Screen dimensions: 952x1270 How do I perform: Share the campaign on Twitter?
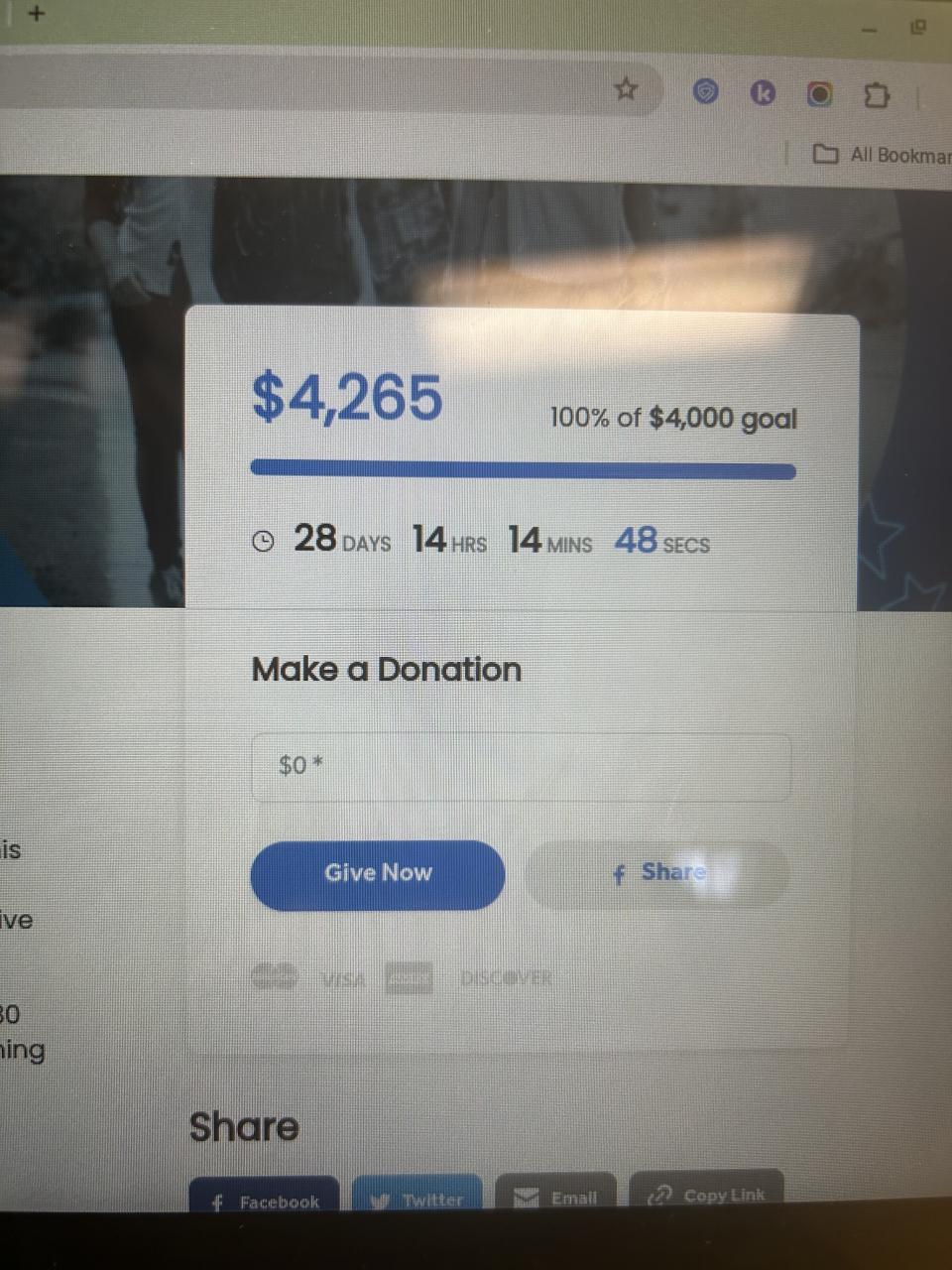click(416, 1199)
